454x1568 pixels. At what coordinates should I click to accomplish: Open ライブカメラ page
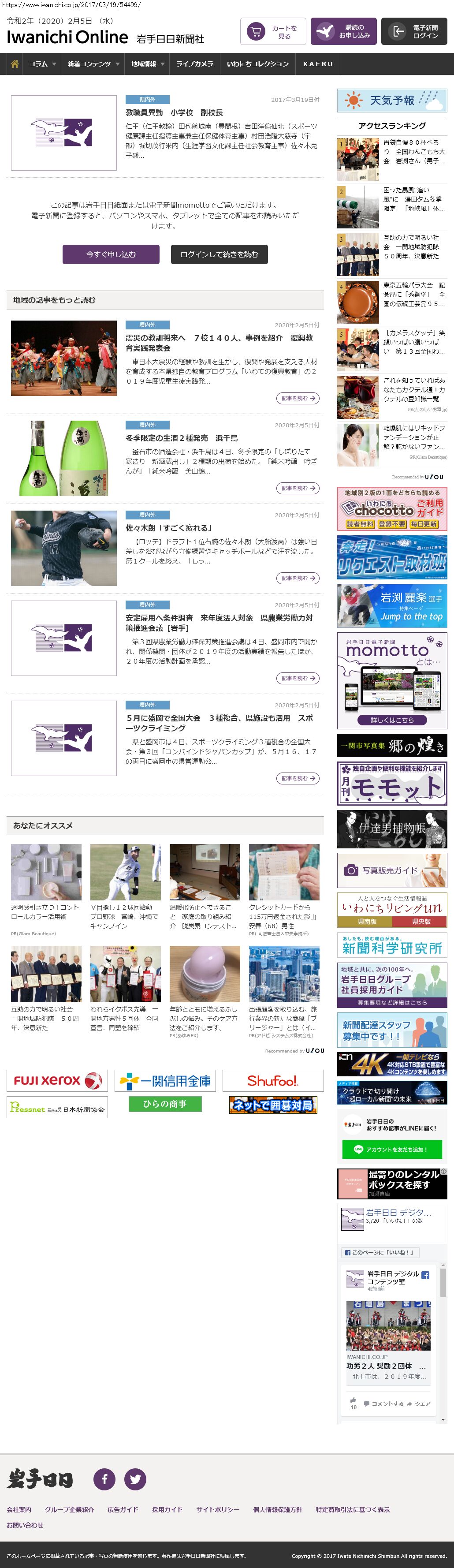tap(194, 64)
